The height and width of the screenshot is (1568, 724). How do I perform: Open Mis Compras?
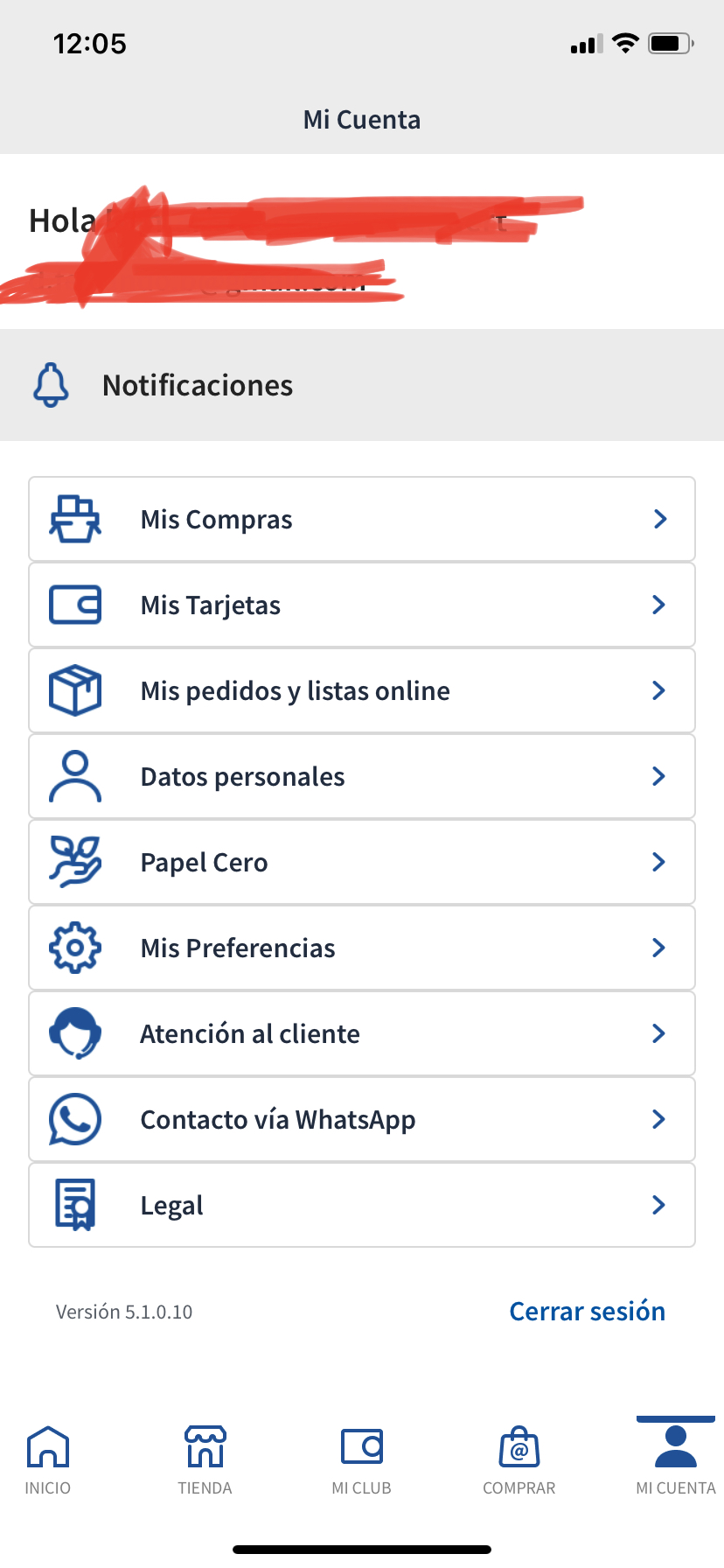point(361,519)
